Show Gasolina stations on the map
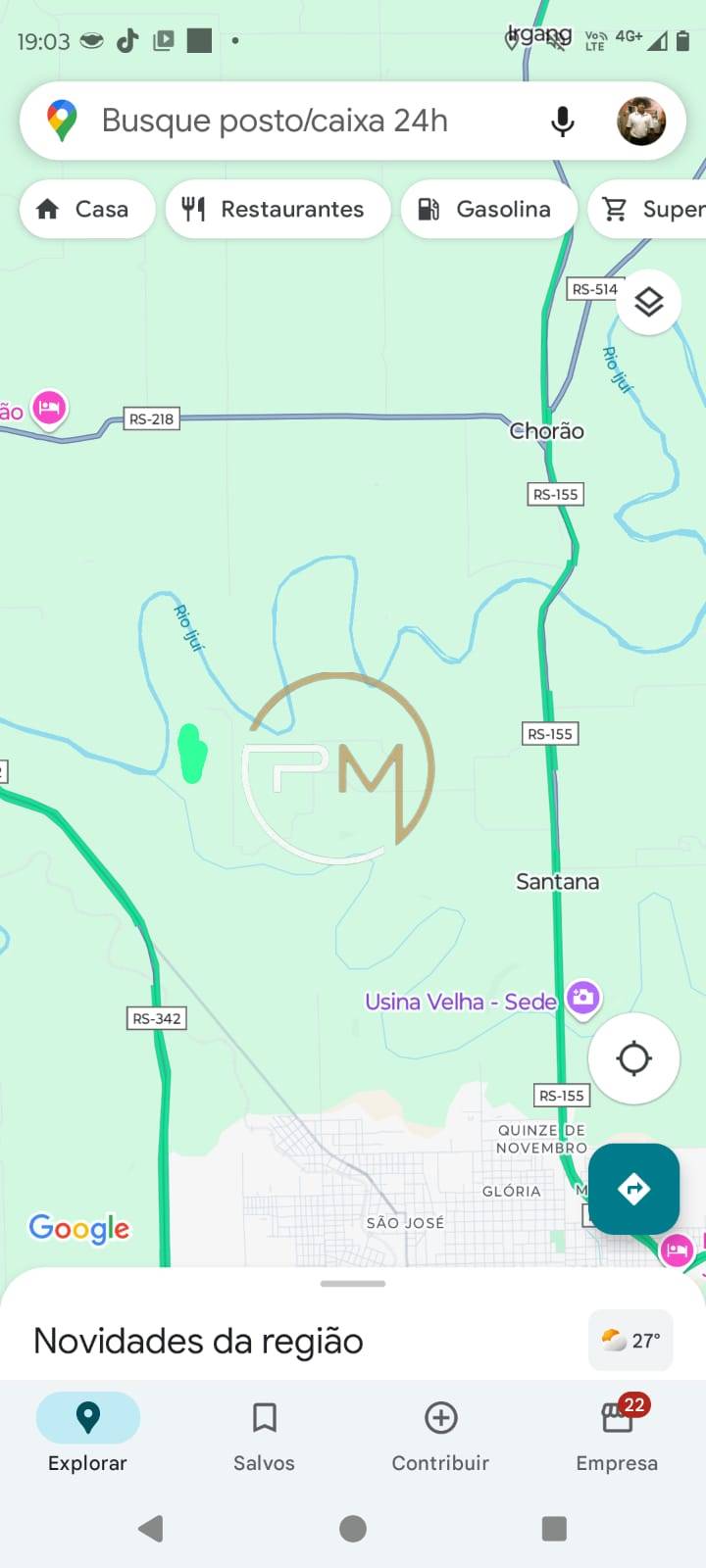The height and width of the screenshot is (1568, 706). click(x=487, y=209)
